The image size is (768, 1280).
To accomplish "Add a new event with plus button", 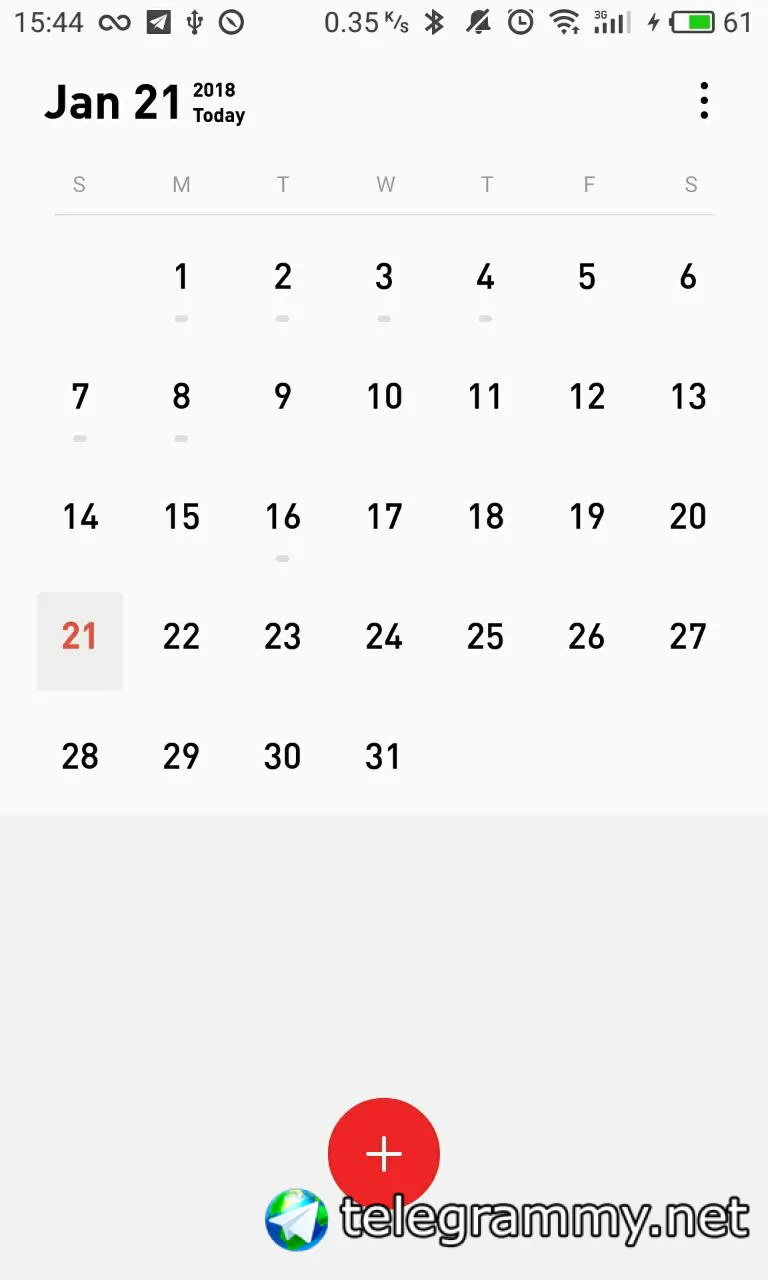I will (384, 1153).
